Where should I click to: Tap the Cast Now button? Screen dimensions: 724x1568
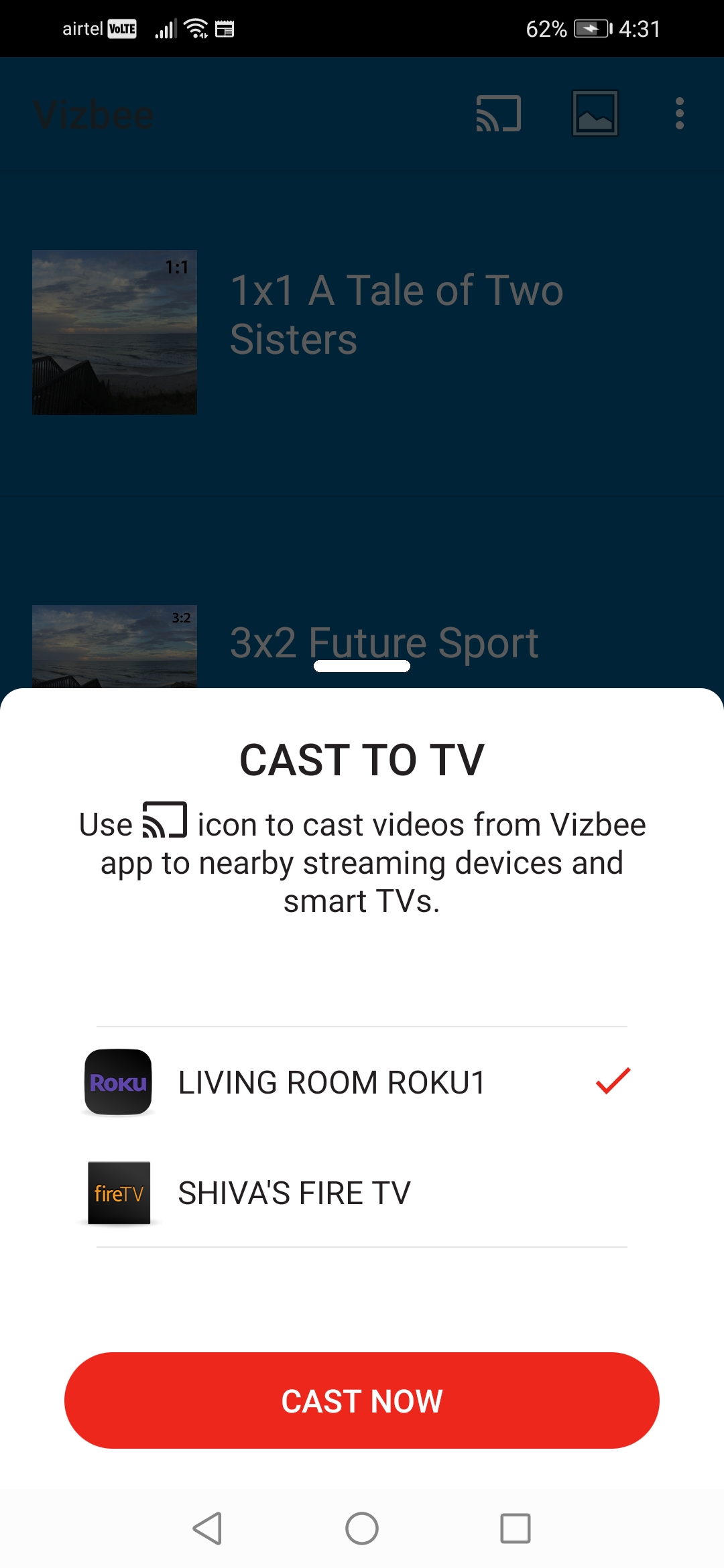coord(362,1400)
